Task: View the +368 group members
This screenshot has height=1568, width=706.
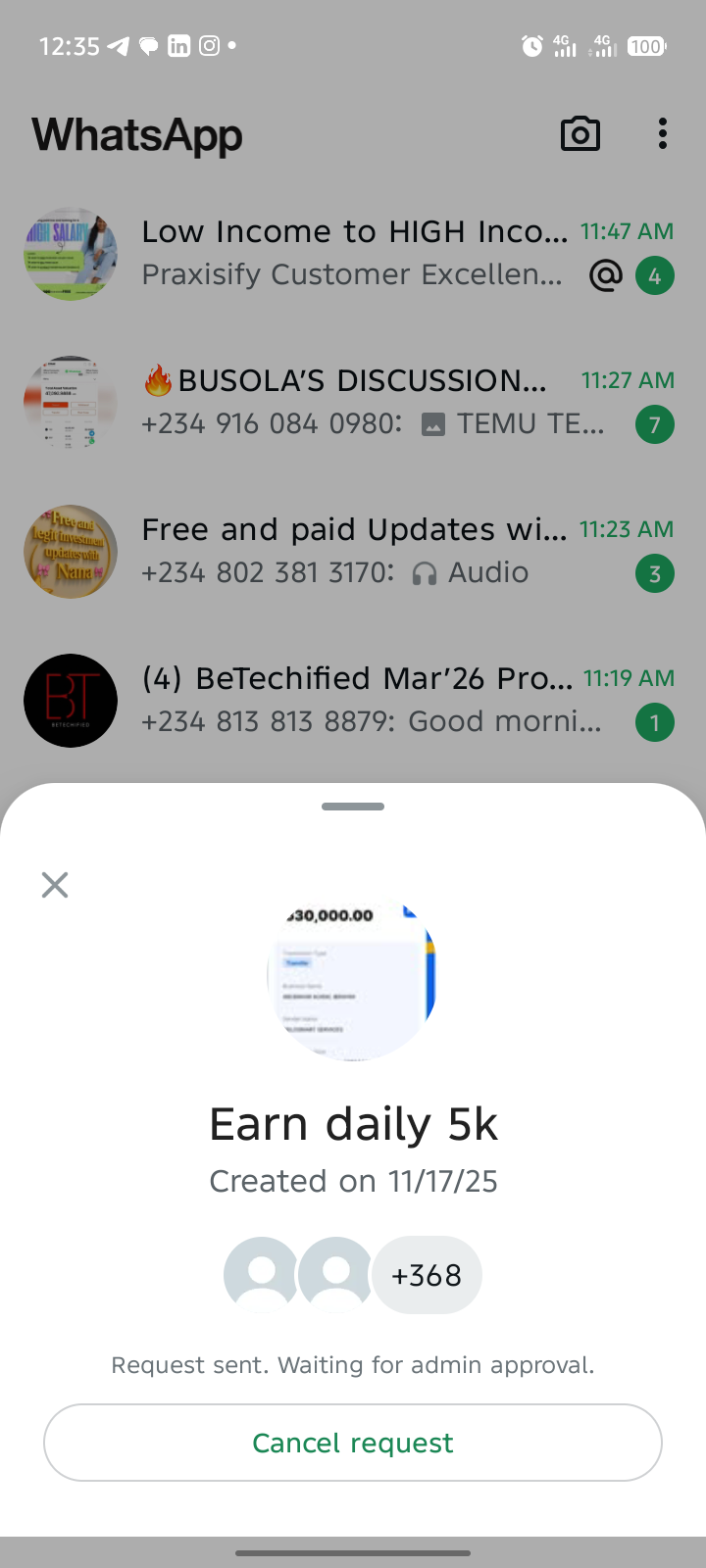Action: [427, 1275]
